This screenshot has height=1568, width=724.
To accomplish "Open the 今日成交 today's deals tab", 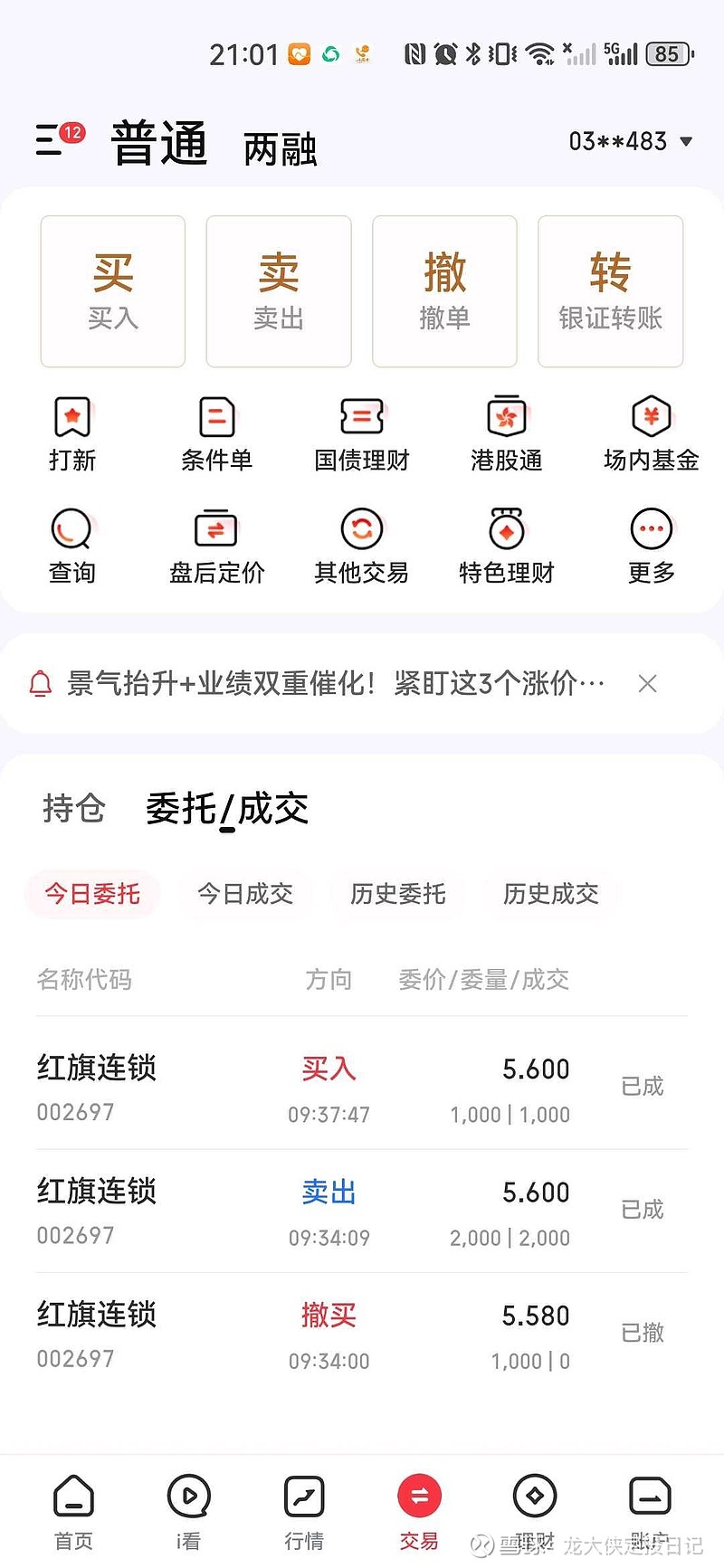I will click(x=245, y=894).
